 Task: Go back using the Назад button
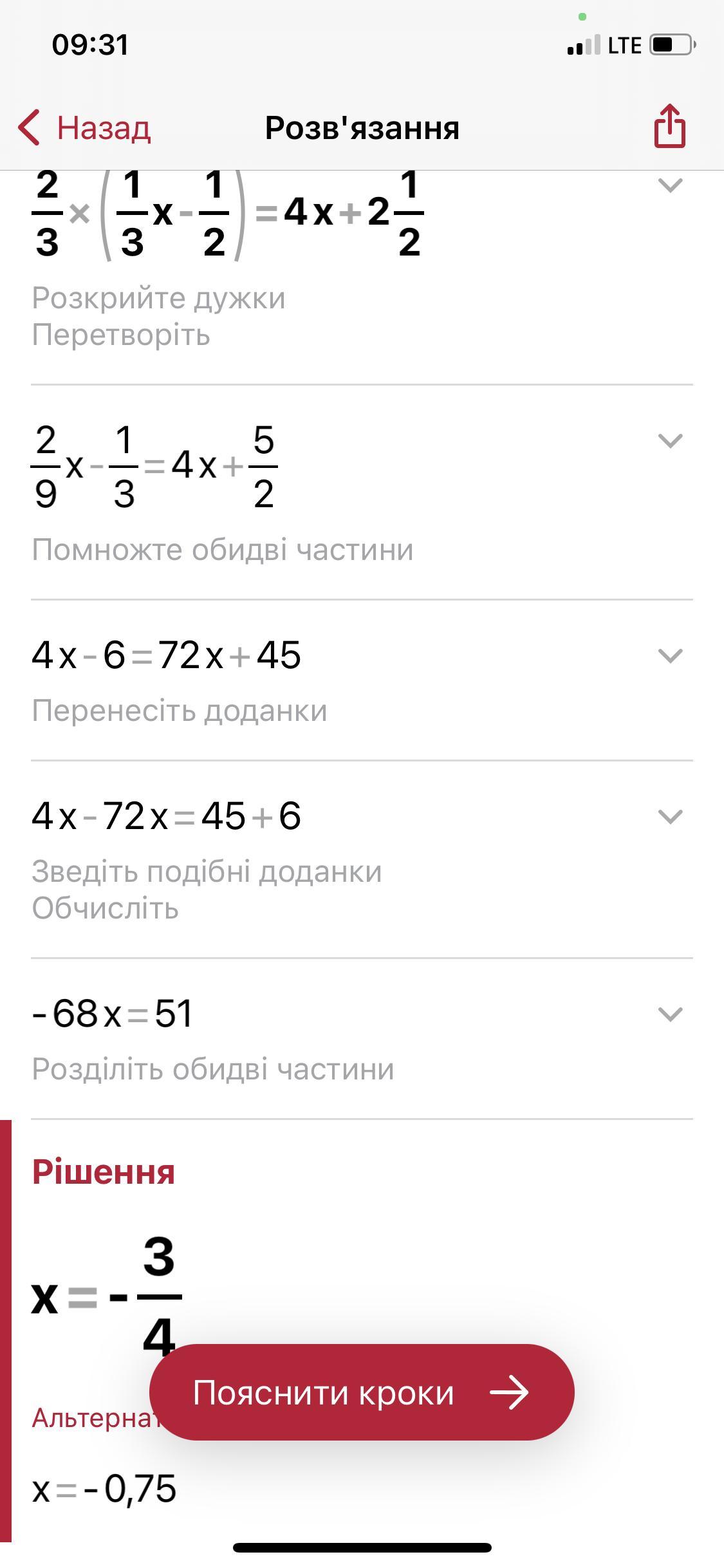(85, 127)
